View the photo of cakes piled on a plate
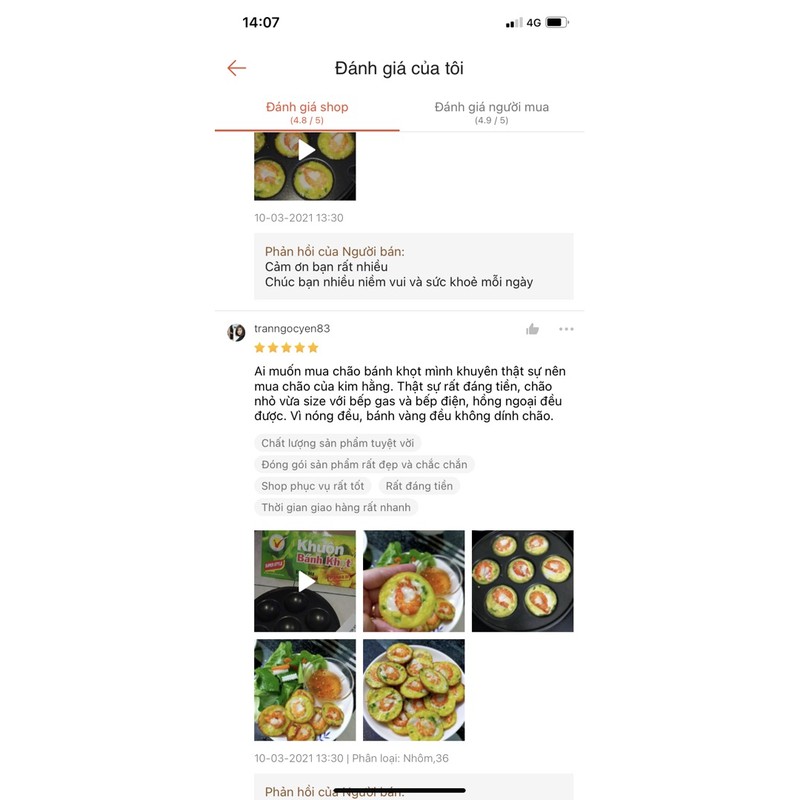Viewport: 800px width, 800px height. click(414, 690)
